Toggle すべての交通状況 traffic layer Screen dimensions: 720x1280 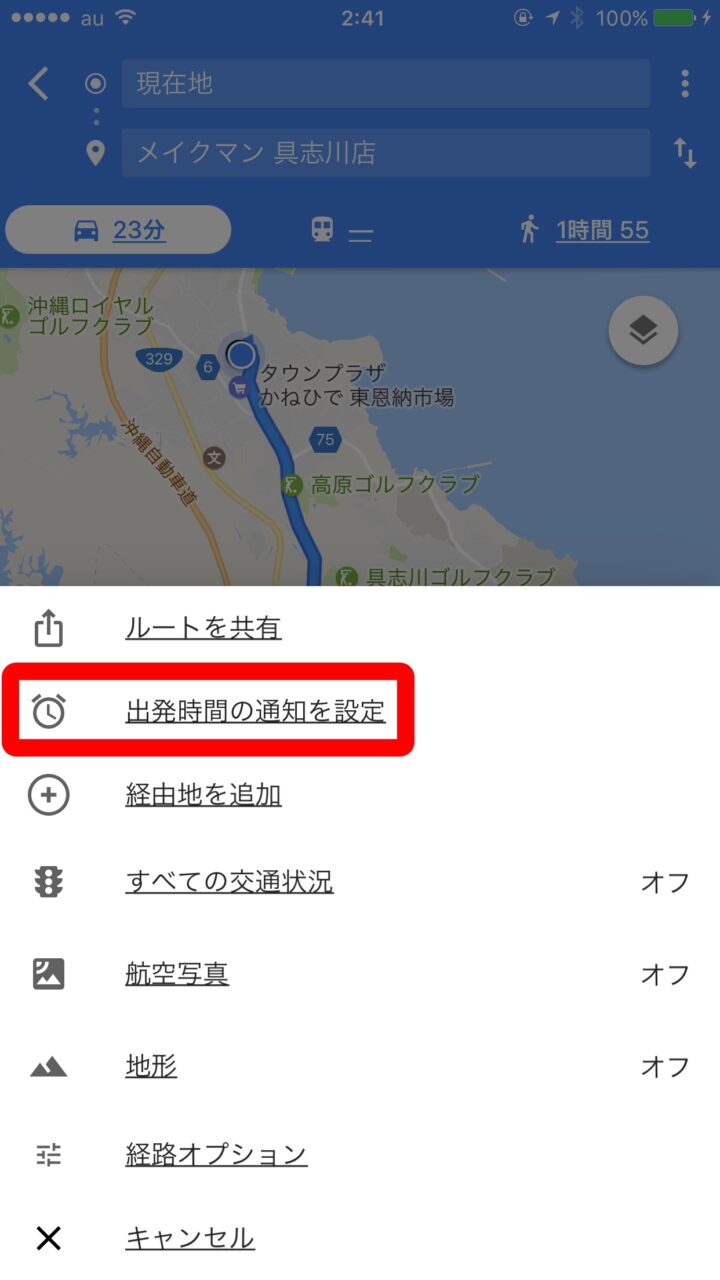coord(229,882)
